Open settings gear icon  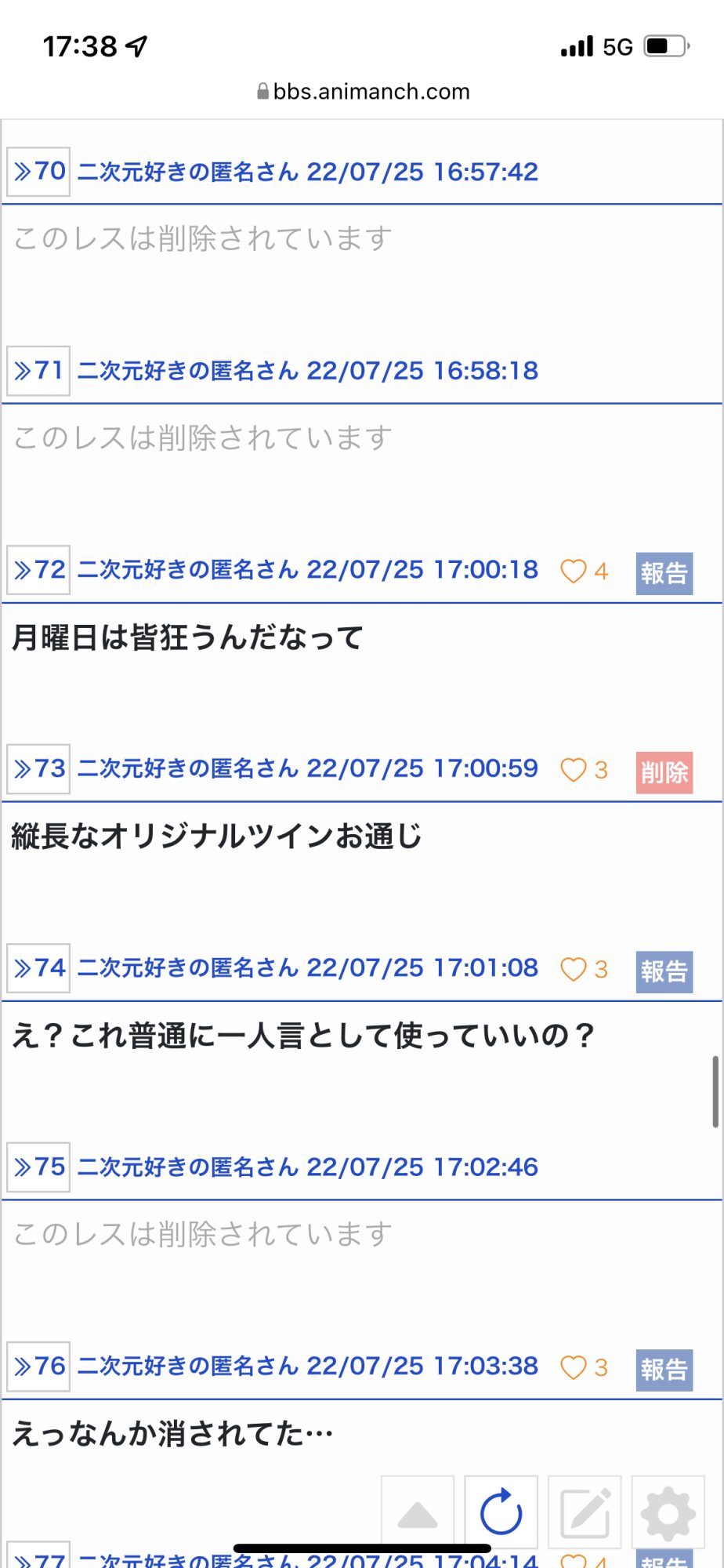coord(668,1512)
